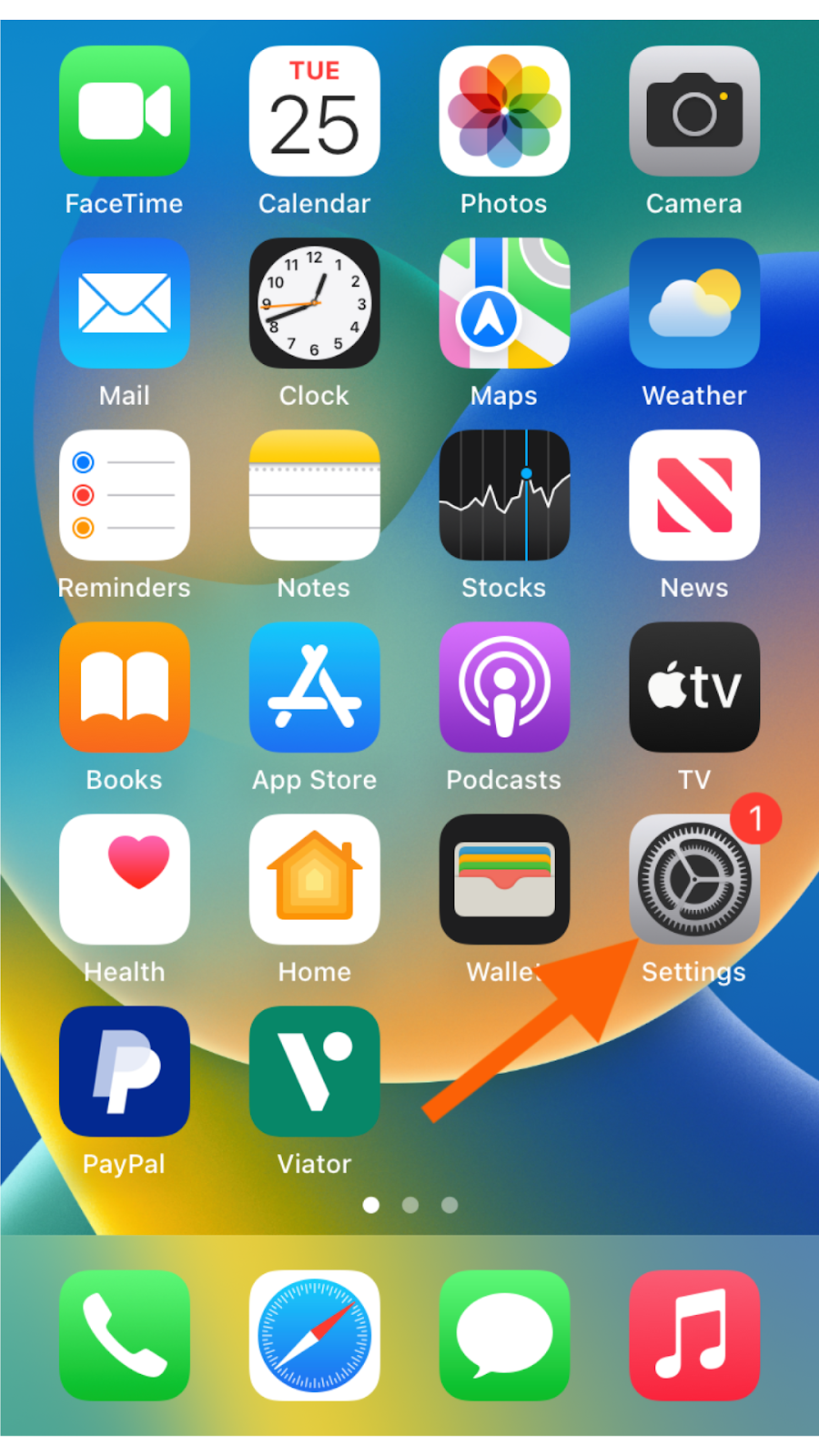Open the PayPal app

coord(125,1071)
